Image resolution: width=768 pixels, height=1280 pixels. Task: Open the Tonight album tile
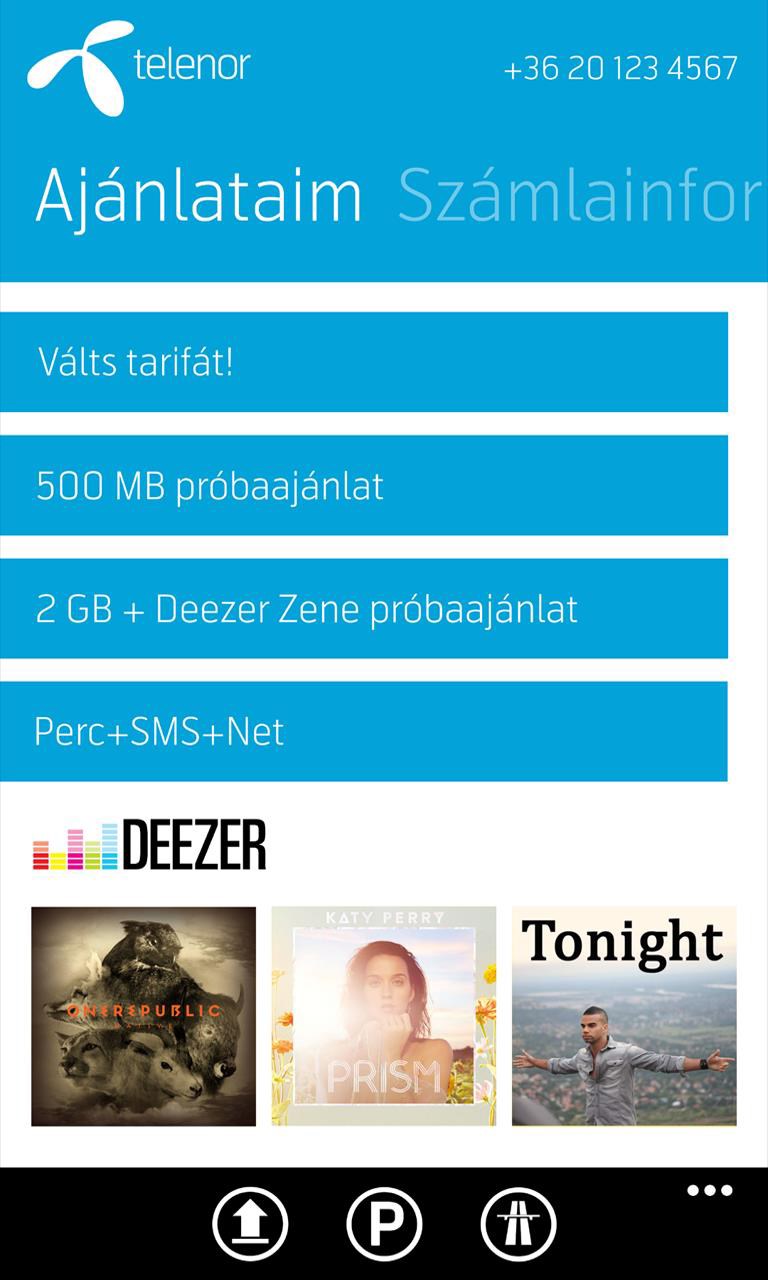point(624,1016)
